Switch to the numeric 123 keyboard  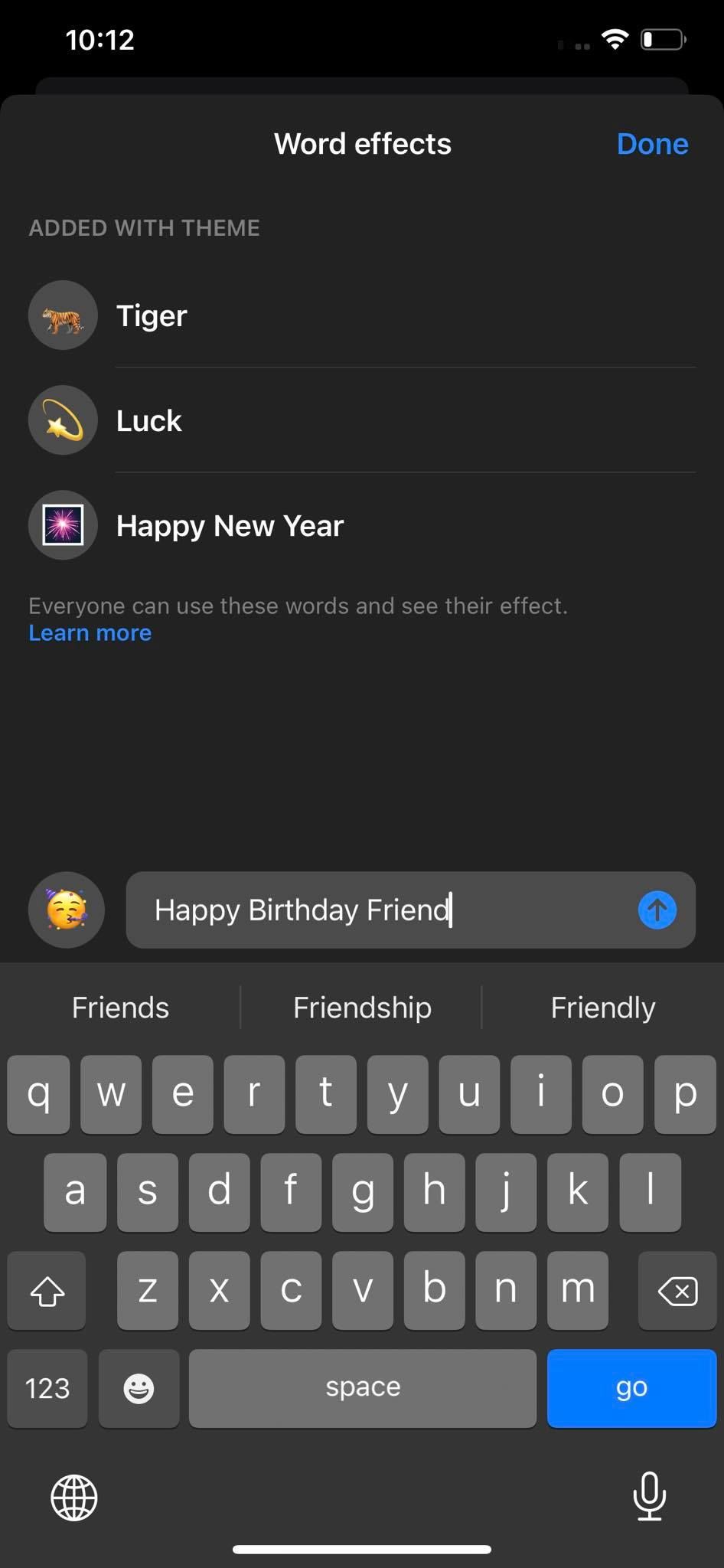(x=47, y=1388)
